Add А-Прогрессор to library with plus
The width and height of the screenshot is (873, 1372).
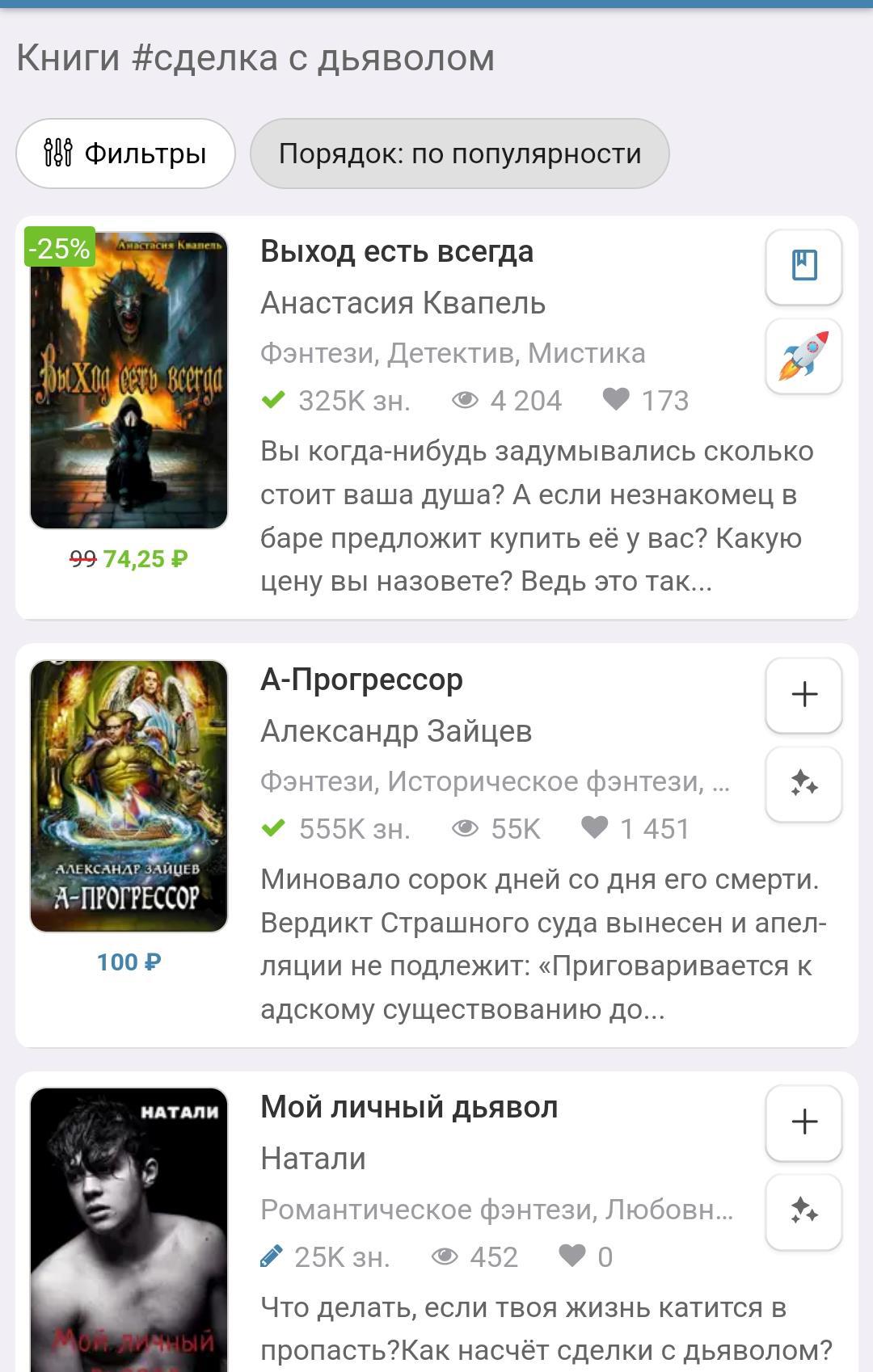click(x=803, y=694)
